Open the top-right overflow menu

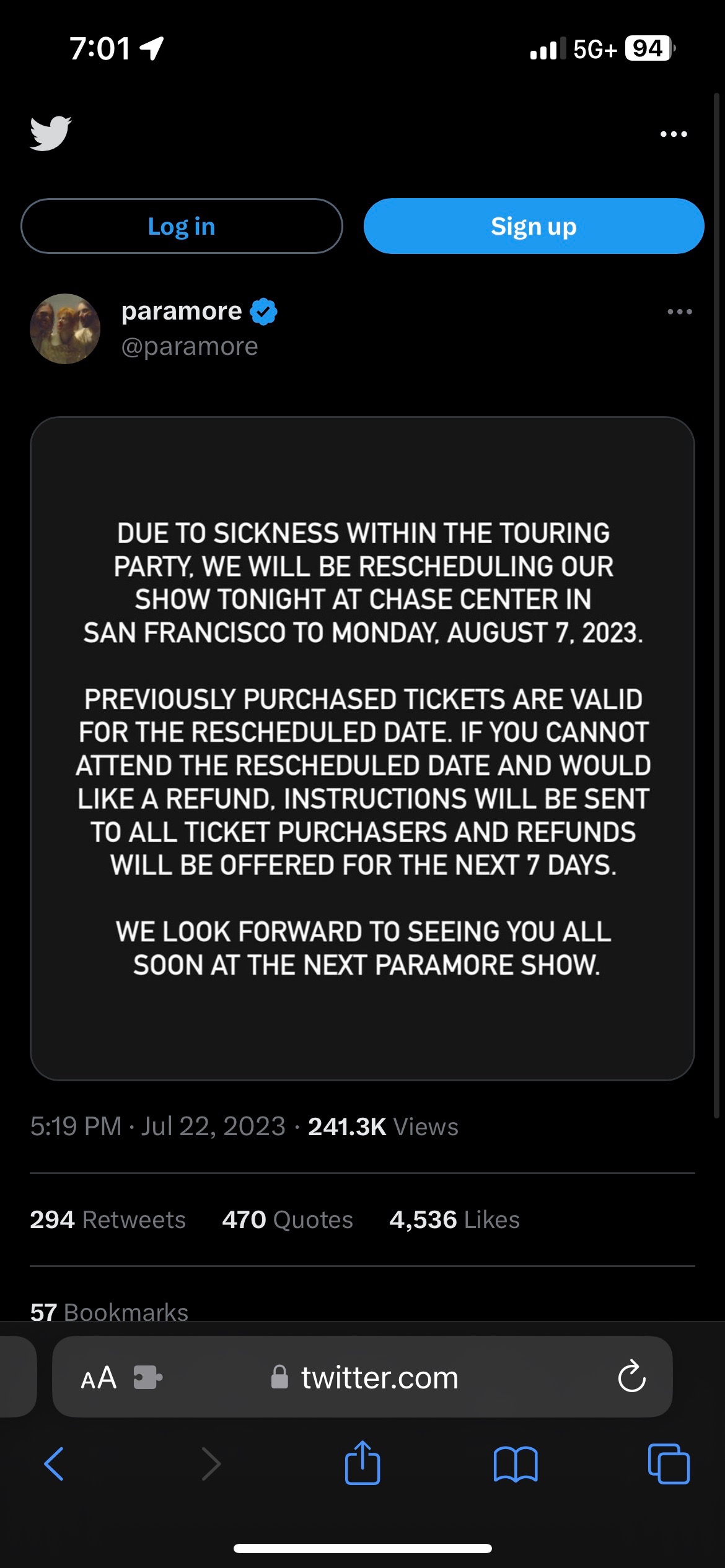pyautogui.click(x=674, y=134)
